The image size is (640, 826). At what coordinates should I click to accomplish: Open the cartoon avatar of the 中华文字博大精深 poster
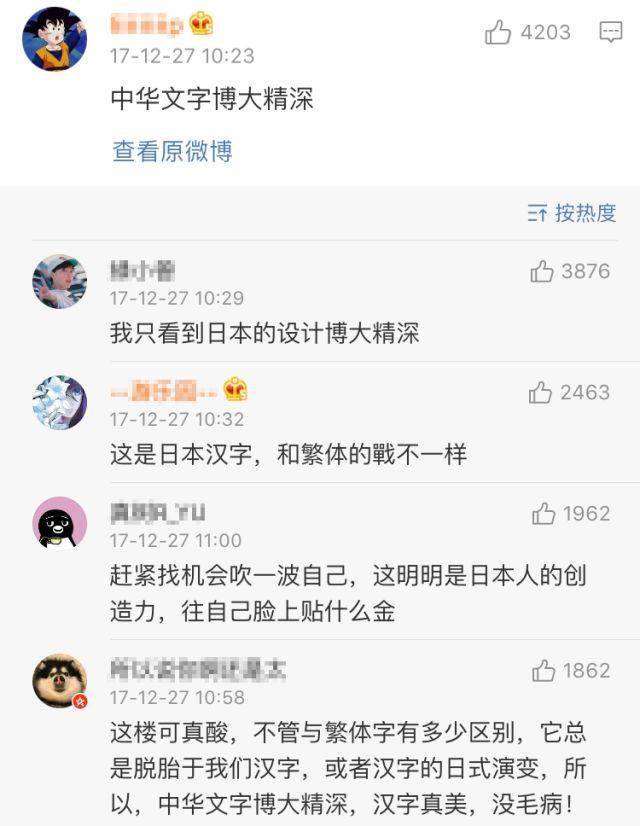coord(54,39)
